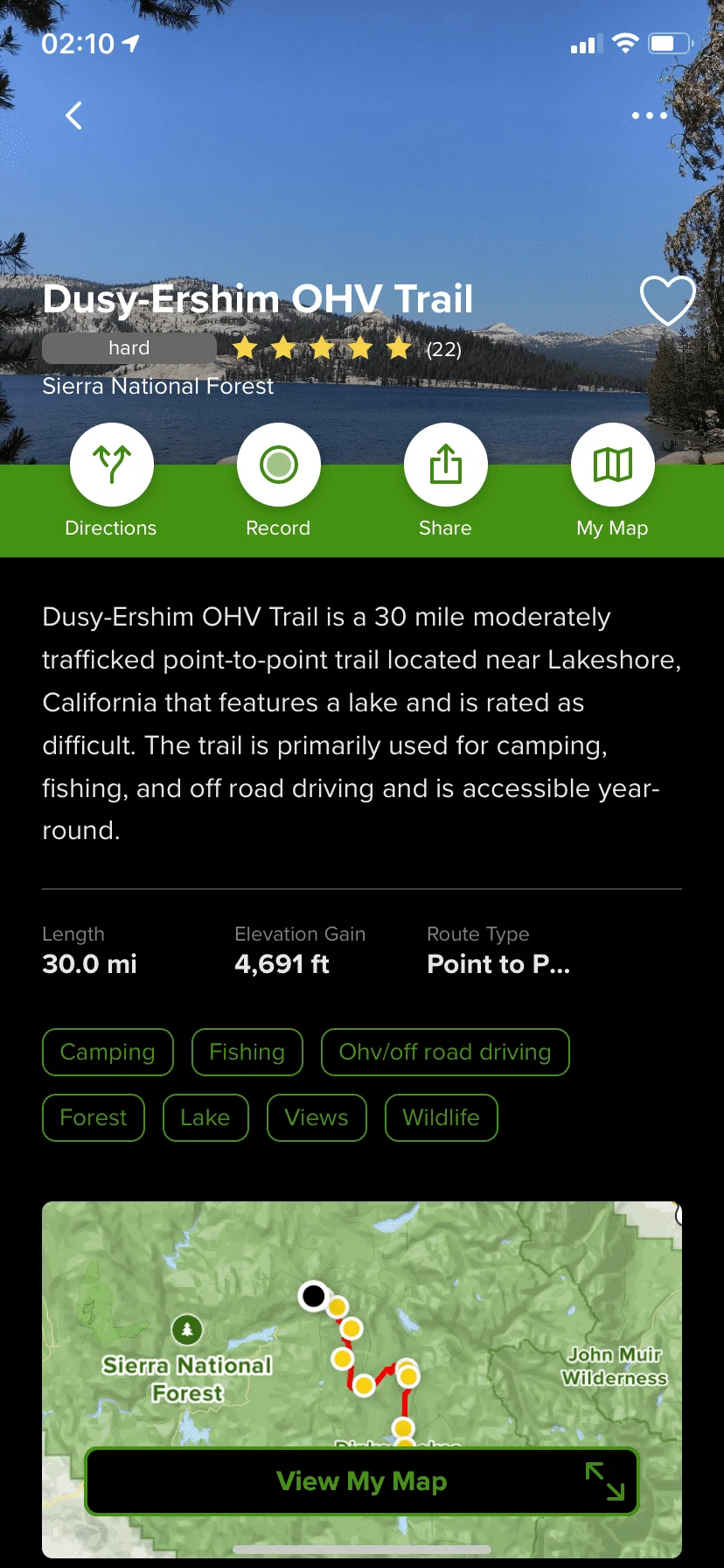Go back to the previous screen
The image size is (724, 1568).
[x=74, y=115]
